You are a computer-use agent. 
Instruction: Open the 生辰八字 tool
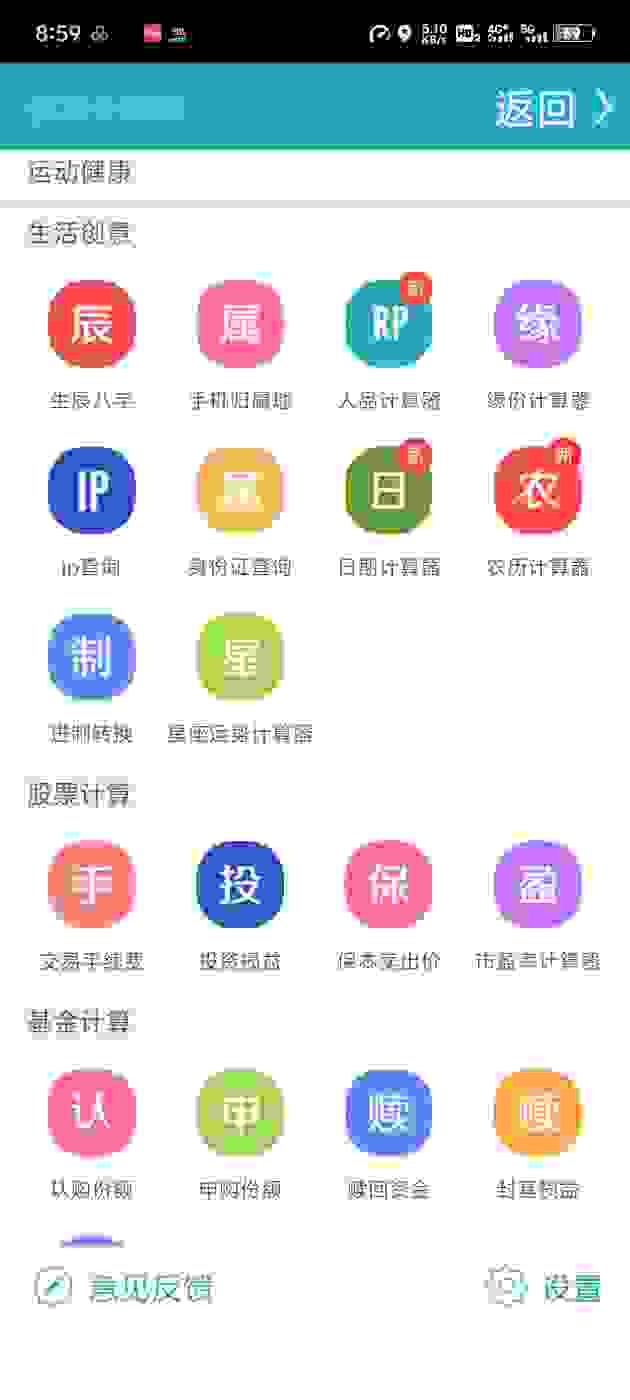point(91,325)
